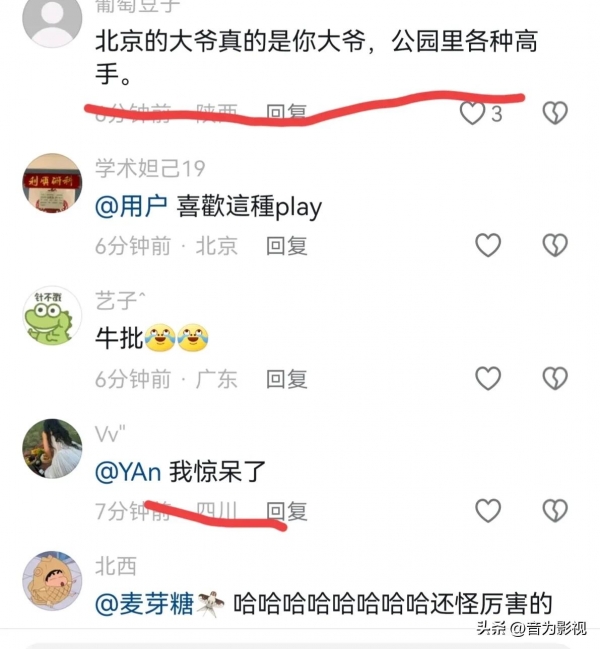View 艺子's frog avatar profile
Image resolution: width=600 pixels, height=649 pixels.
(52, 317)
